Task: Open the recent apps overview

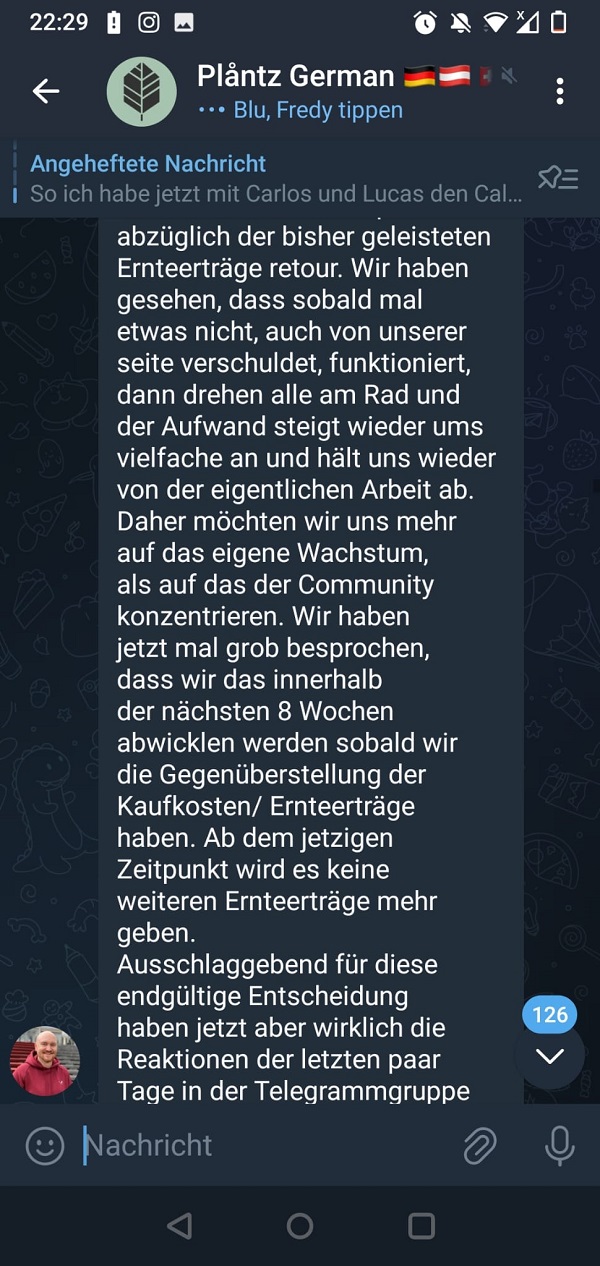Action: [422, 1226]
